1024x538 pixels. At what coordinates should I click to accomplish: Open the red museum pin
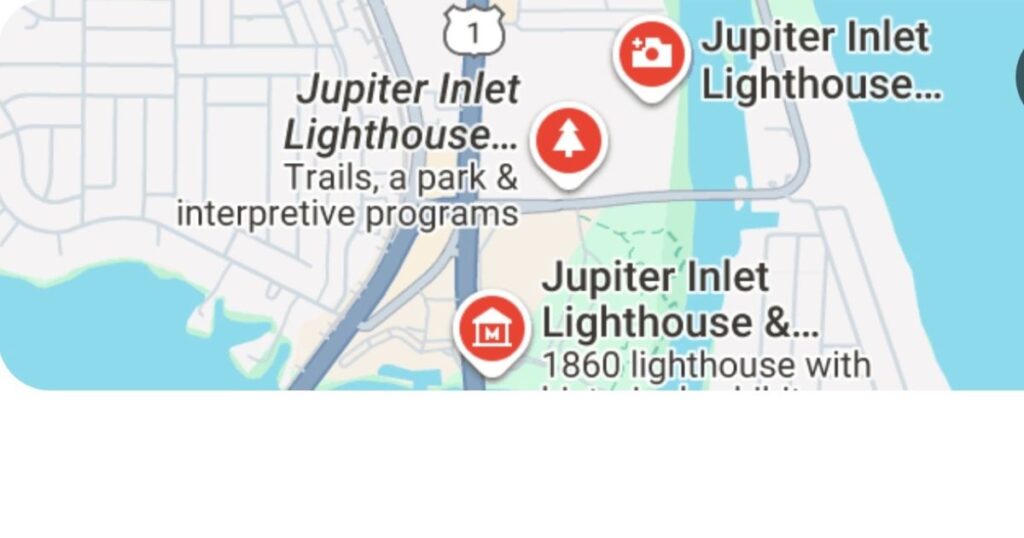491,328
